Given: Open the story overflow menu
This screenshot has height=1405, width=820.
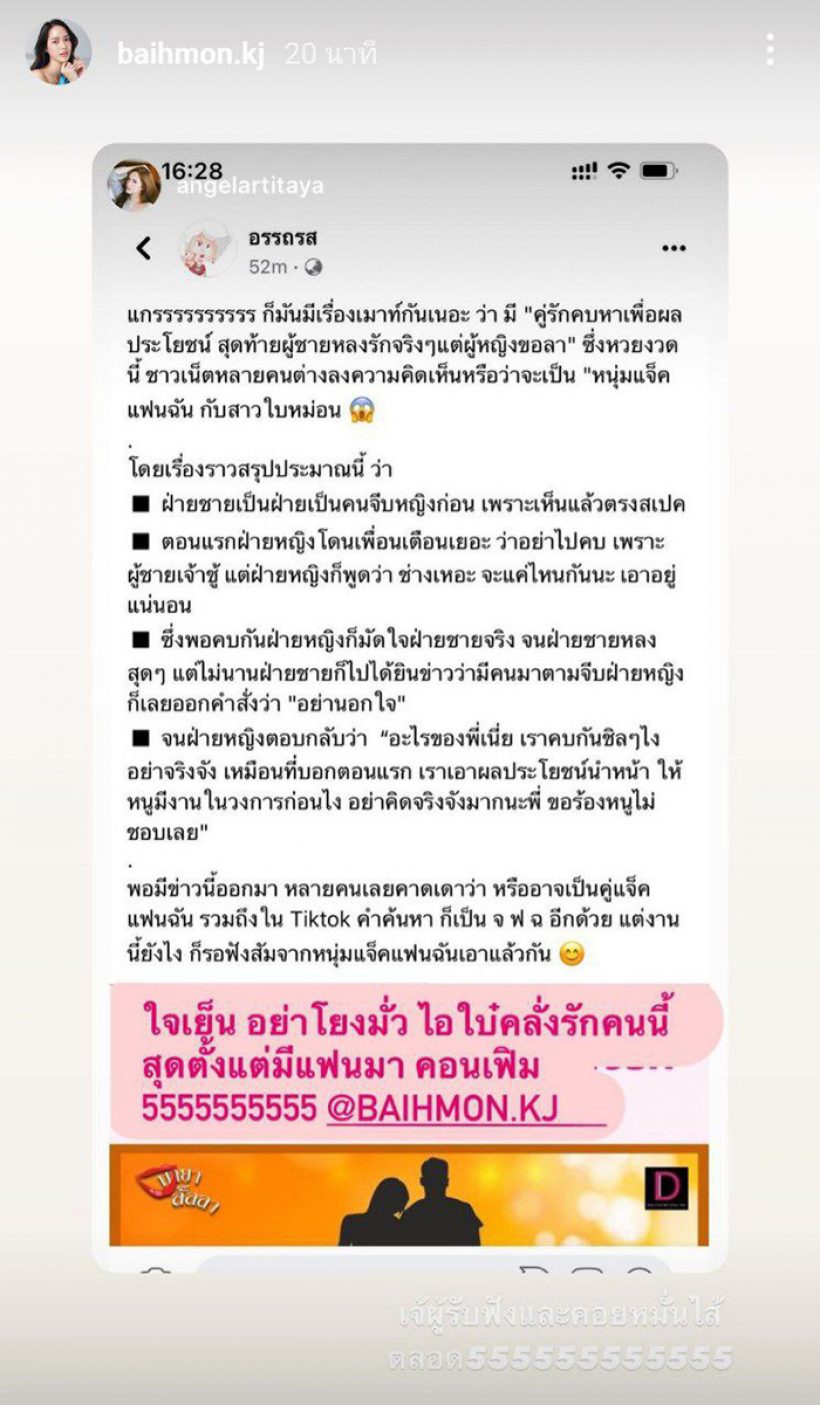Looking at the screenshot, I should 769,50.
